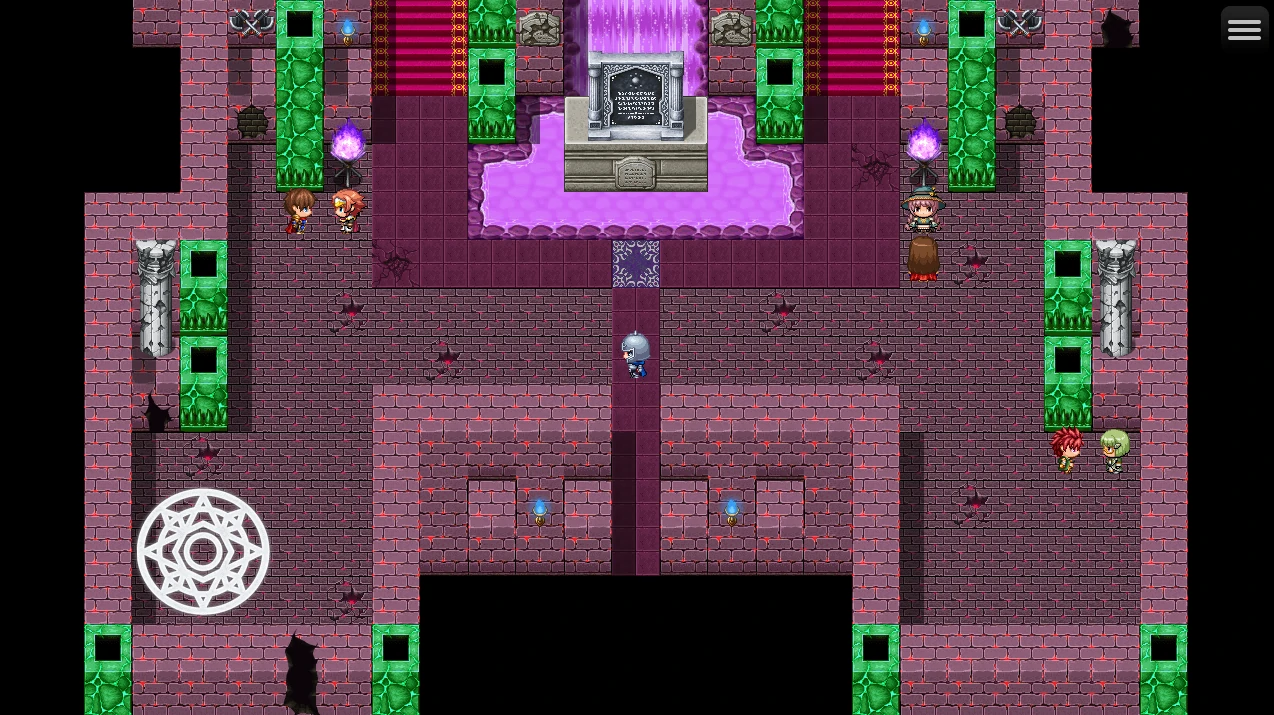Screen dimensions: 1274x715
Task: Open the hamburger menu button
Action: pos(1244,29)
